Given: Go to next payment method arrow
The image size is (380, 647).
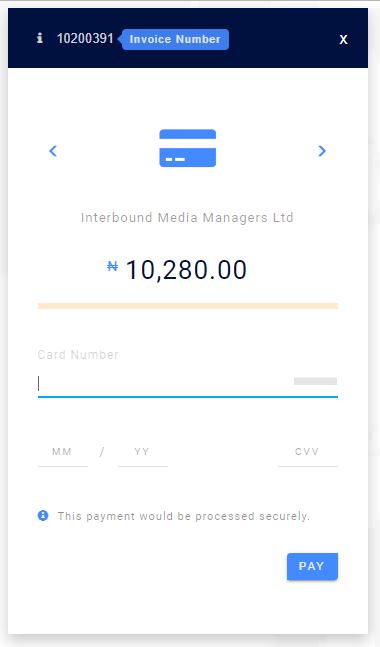Looking at the screenshot, I should point(322,151).
